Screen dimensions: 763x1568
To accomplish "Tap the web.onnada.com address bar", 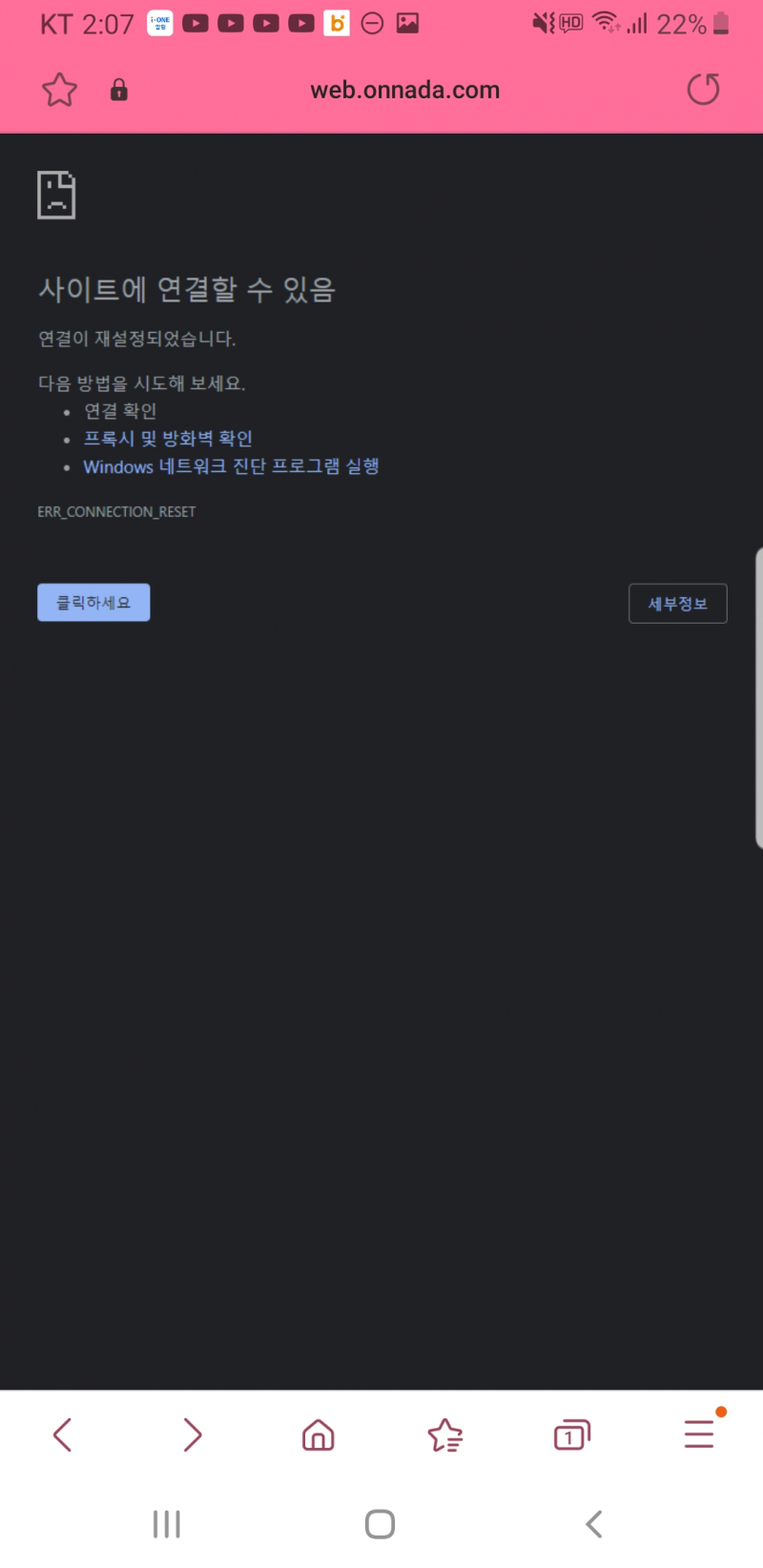I will click(404, 90).
